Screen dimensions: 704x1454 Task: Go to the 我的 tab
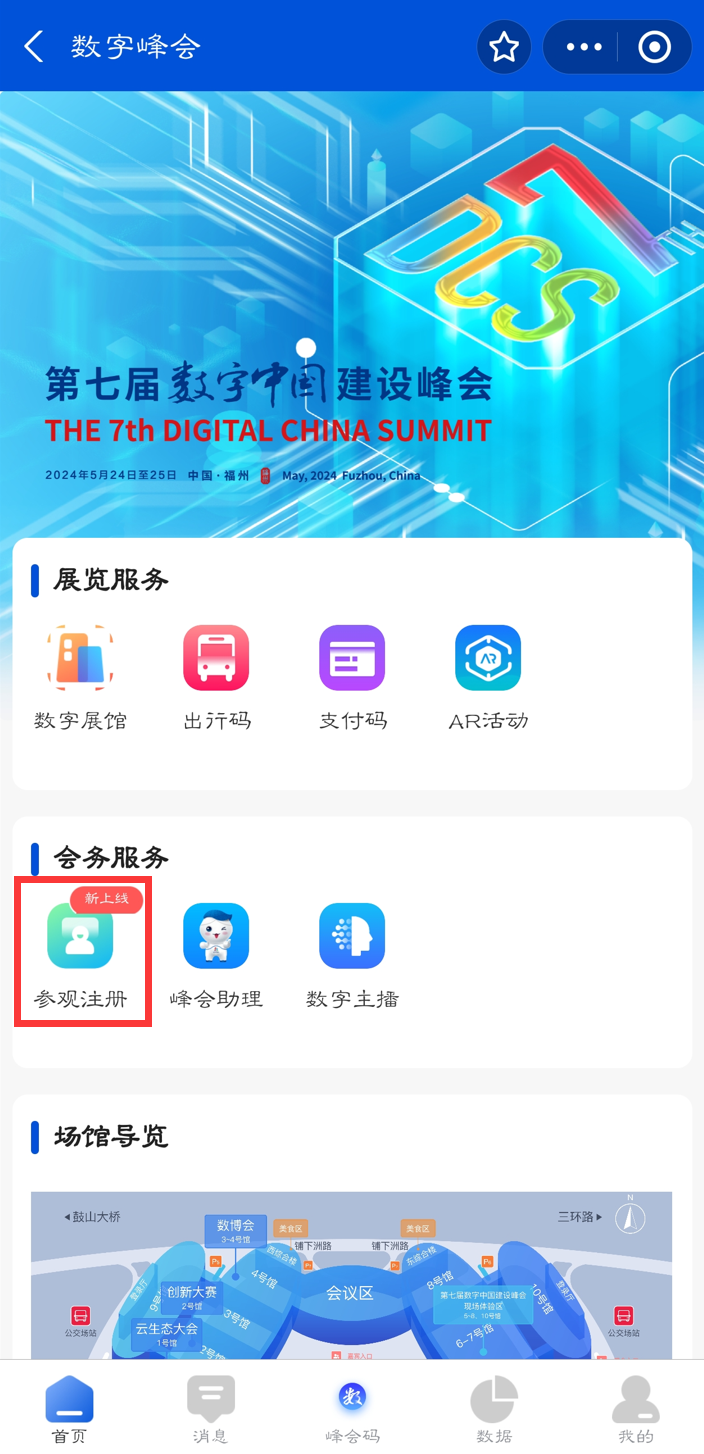point(635,1408)
